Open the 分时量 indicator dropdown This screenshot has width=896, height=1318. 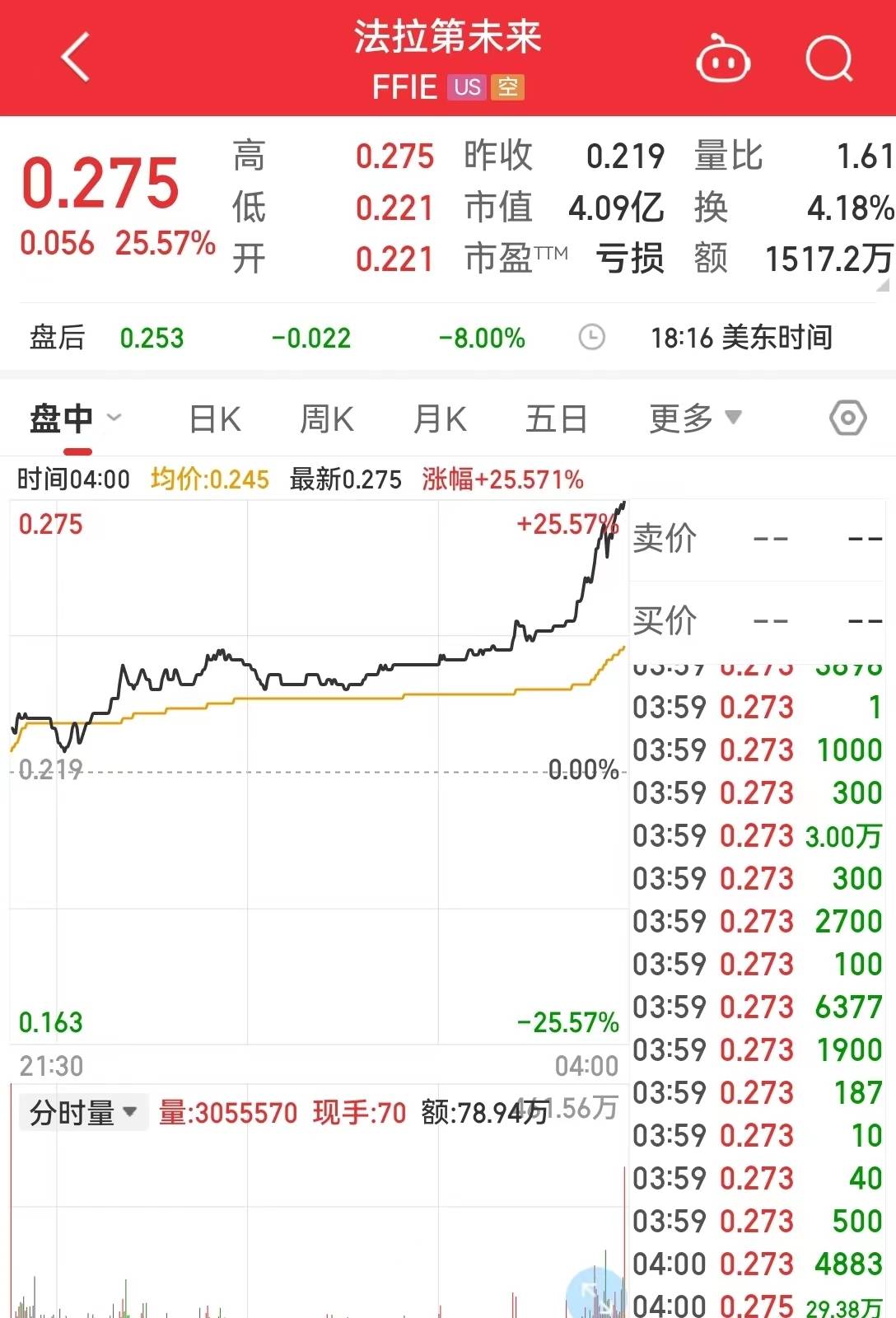[x=82, y=1113]
